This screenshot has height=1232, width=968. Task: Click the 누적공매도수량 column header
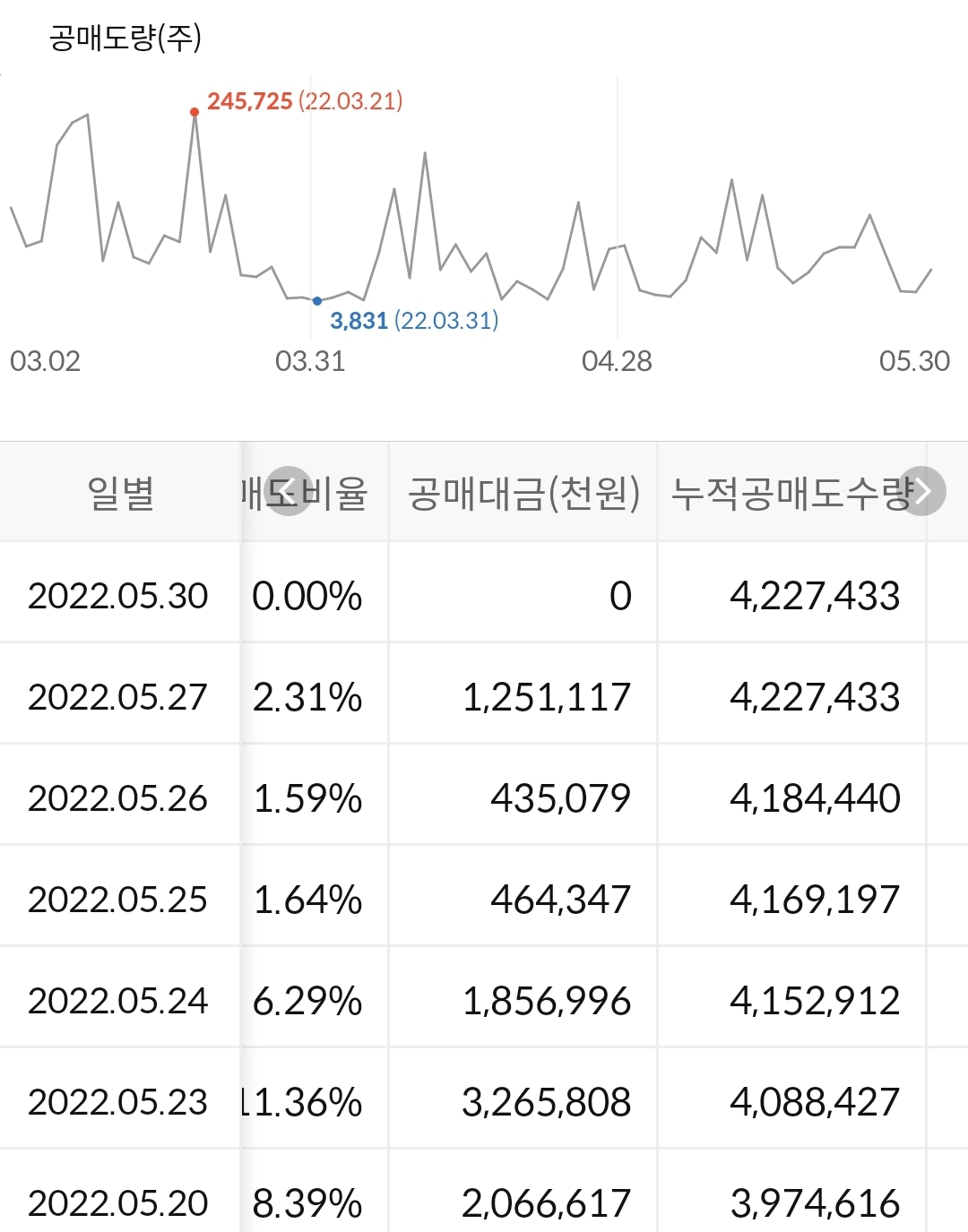click(793, 490)
